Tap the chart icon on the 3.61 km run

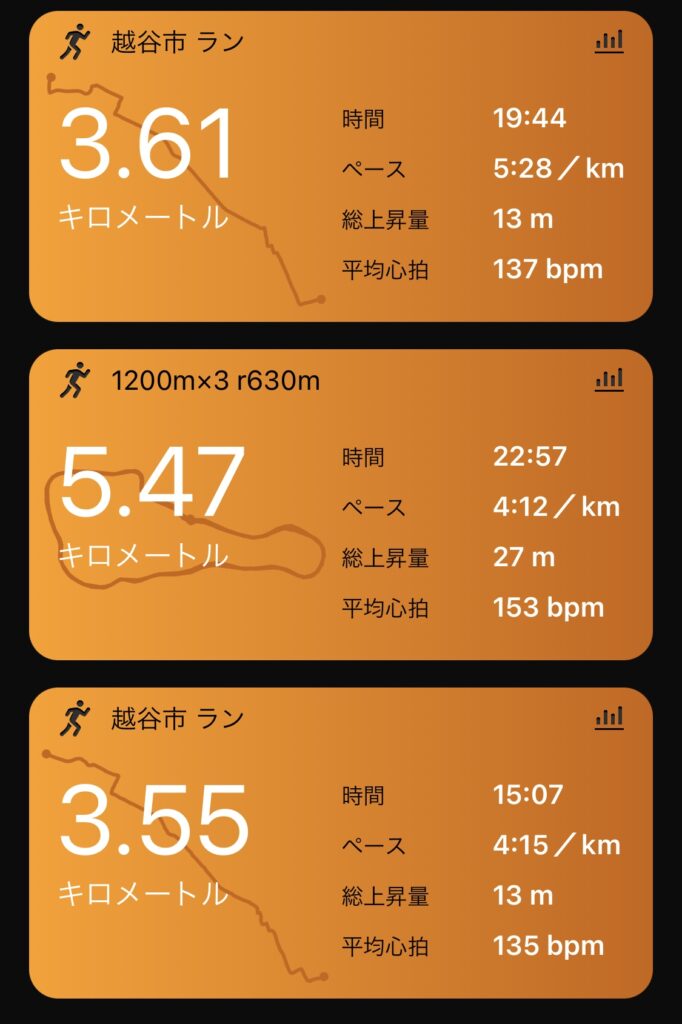(608, 41)
